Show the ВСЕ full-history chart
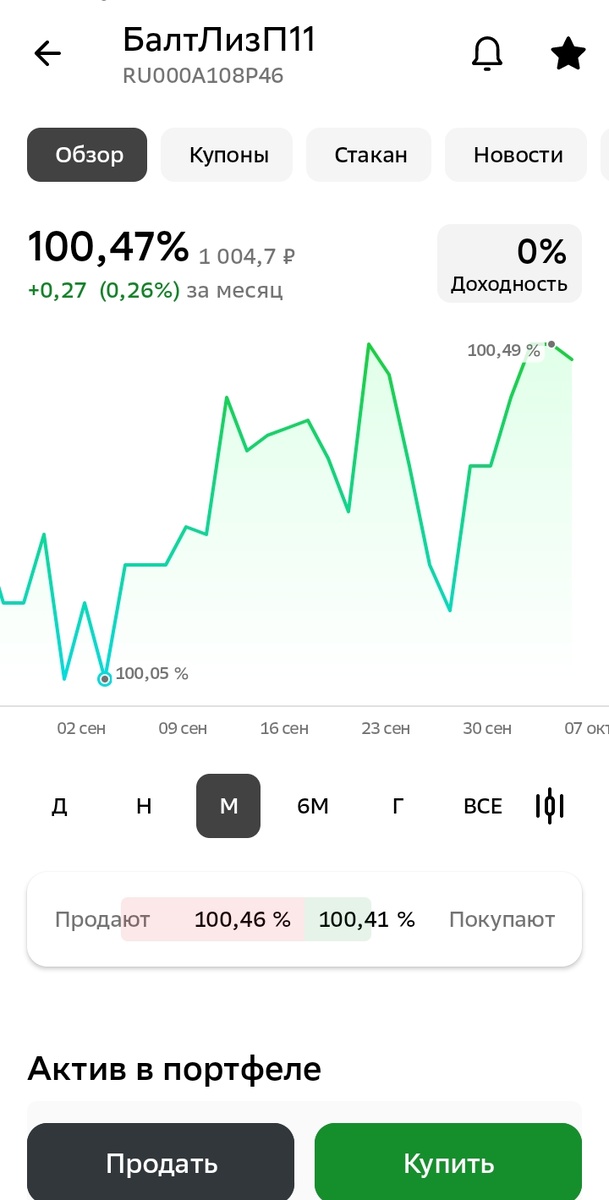Image resolution: width=609 pixels, height=1200 pixels. point(483,806)
